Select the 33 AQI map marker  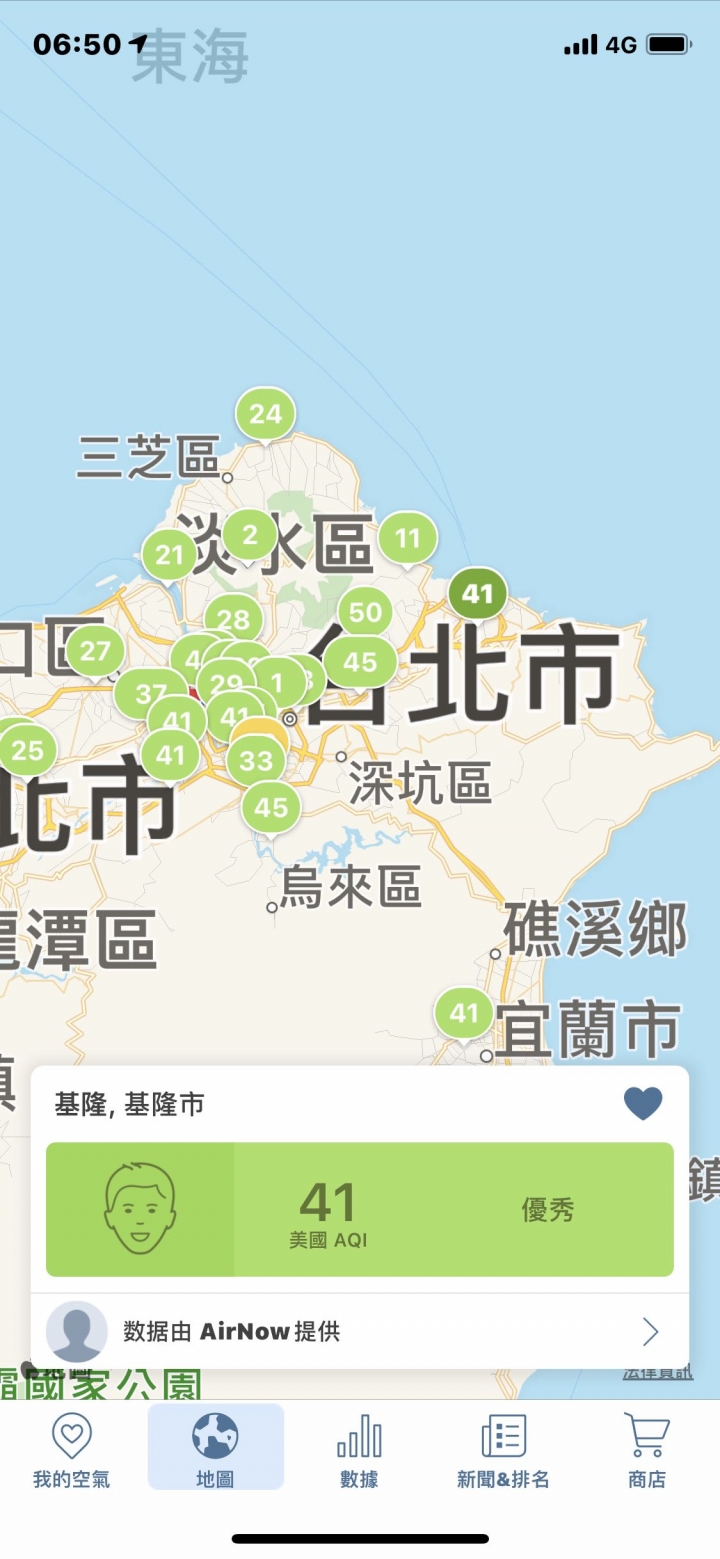point(256,762)
